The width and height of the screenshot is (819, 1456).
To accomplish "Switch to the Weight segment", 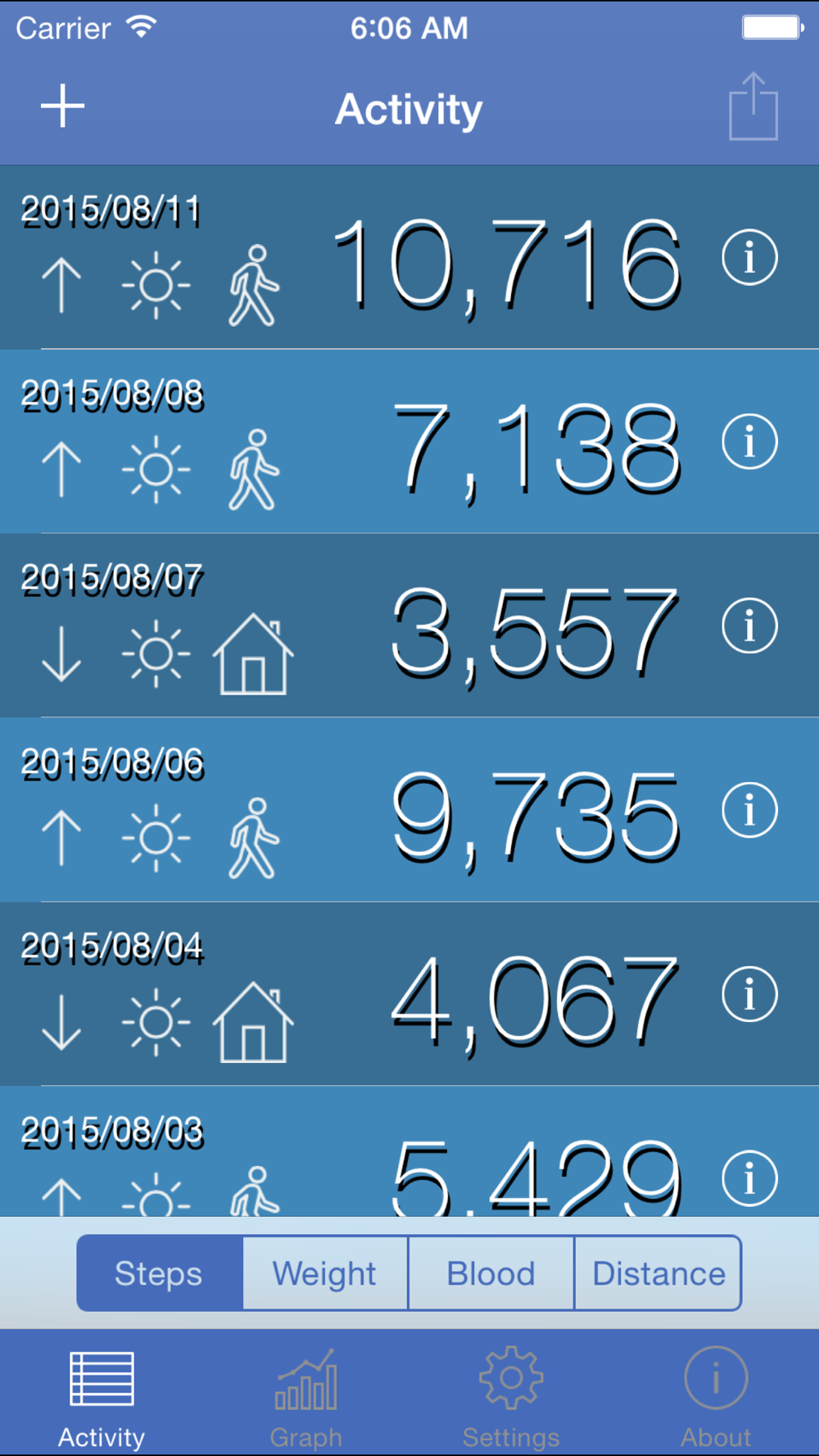I will pos(325,1273).
